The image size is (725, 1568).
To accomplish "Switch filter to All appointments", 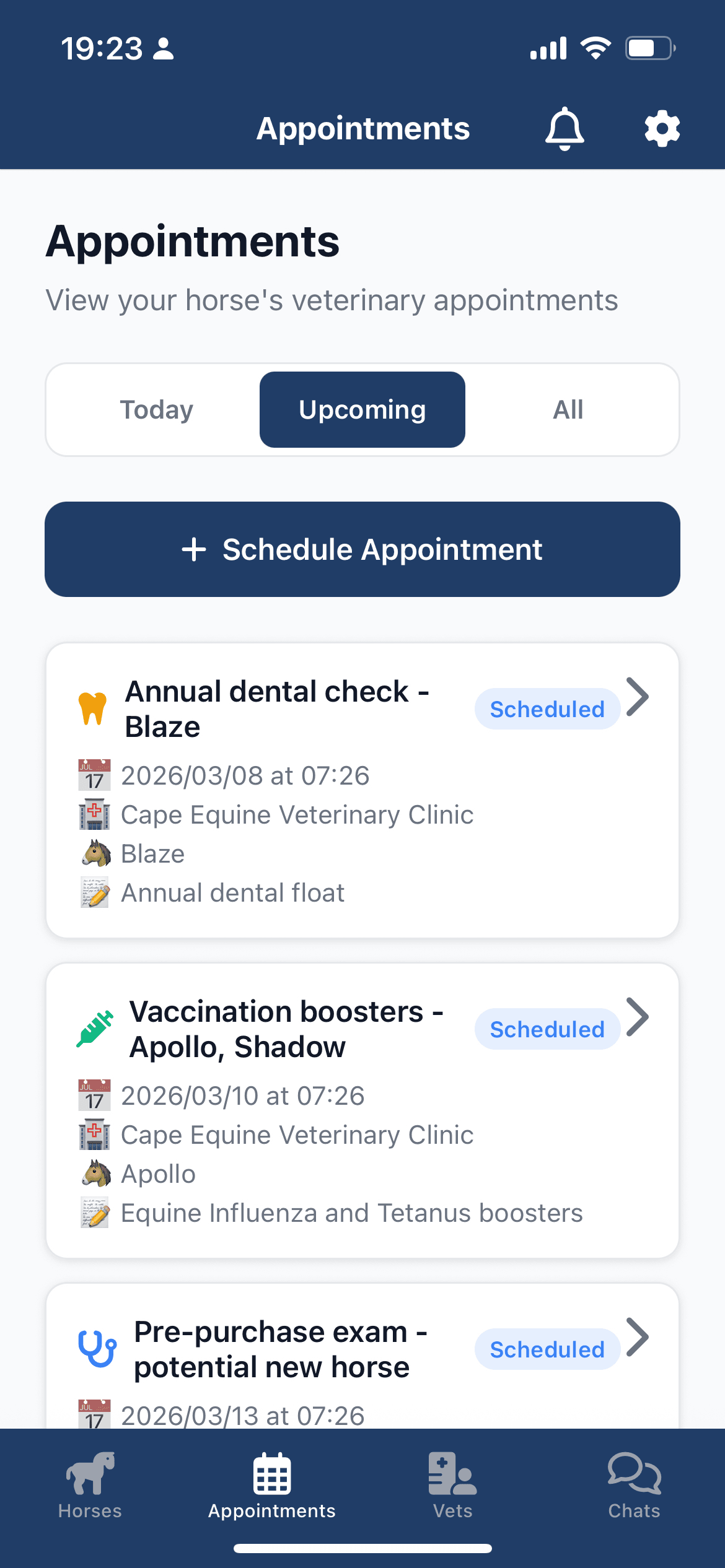I will tap(568, 409).
